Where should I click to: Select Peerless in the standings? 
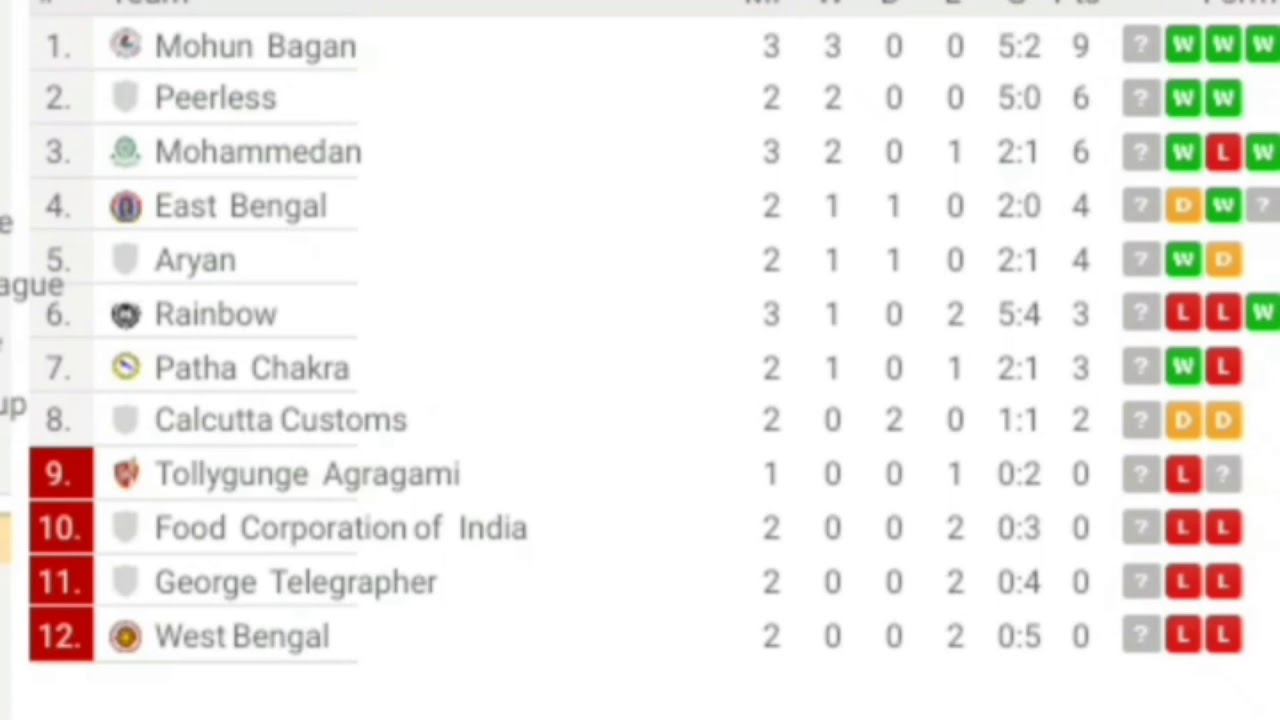click(x=215, y=98)
